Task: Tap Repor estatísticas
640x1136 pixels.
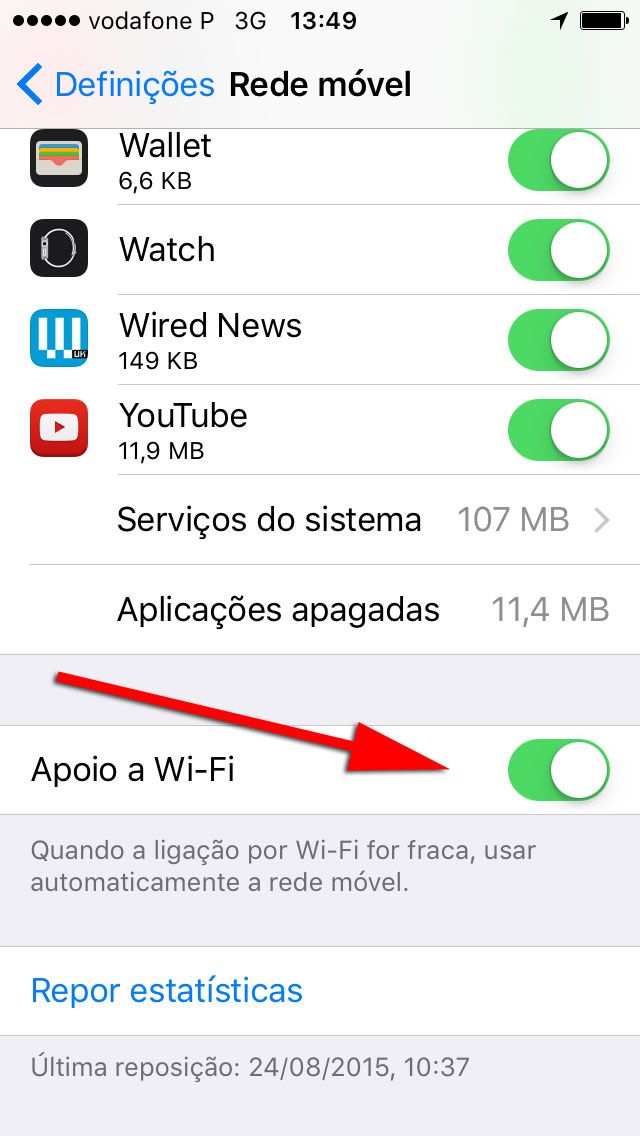Action: pos(167,991)
